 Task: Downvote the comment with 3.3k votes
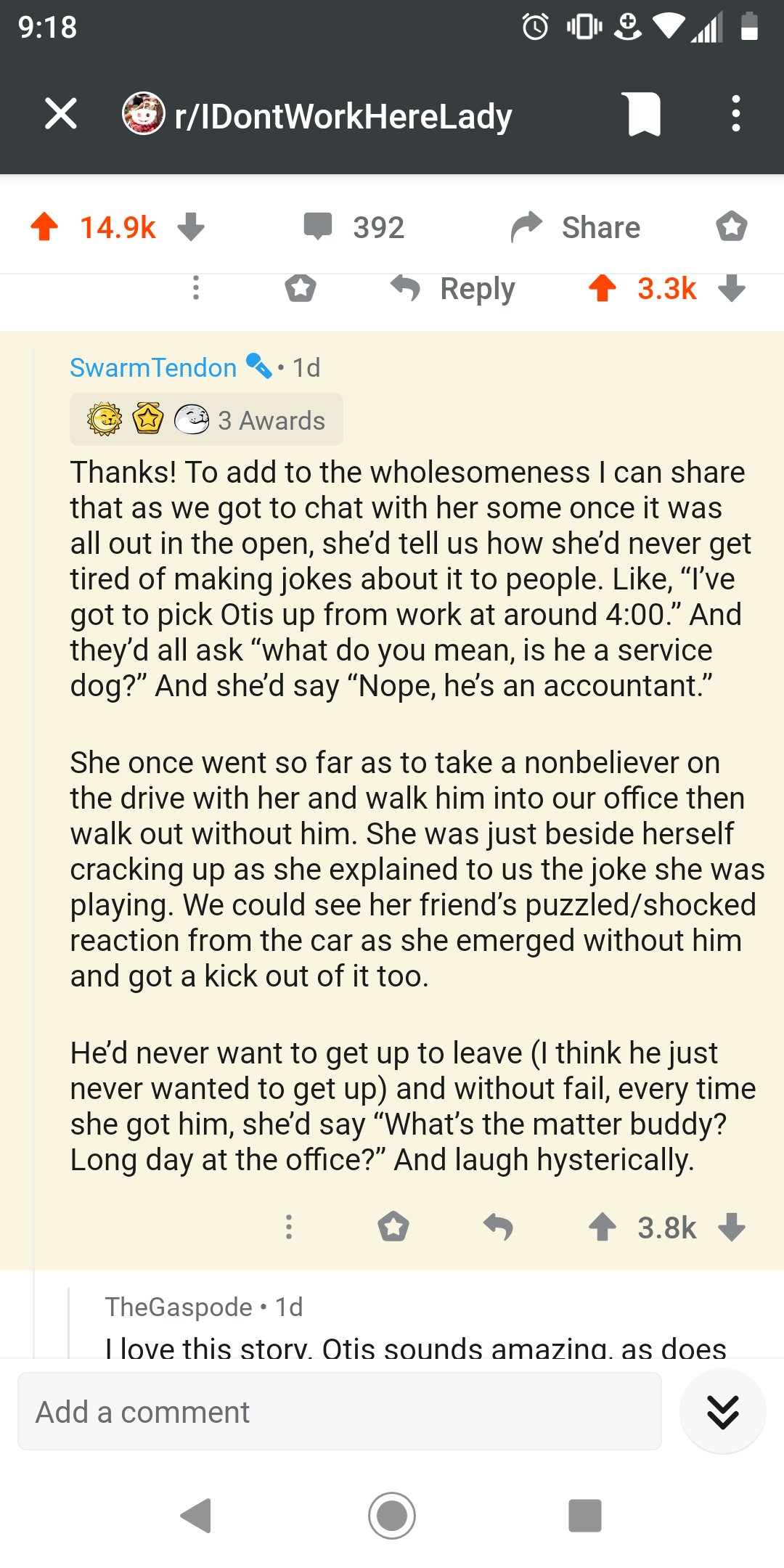pos(732,288)
